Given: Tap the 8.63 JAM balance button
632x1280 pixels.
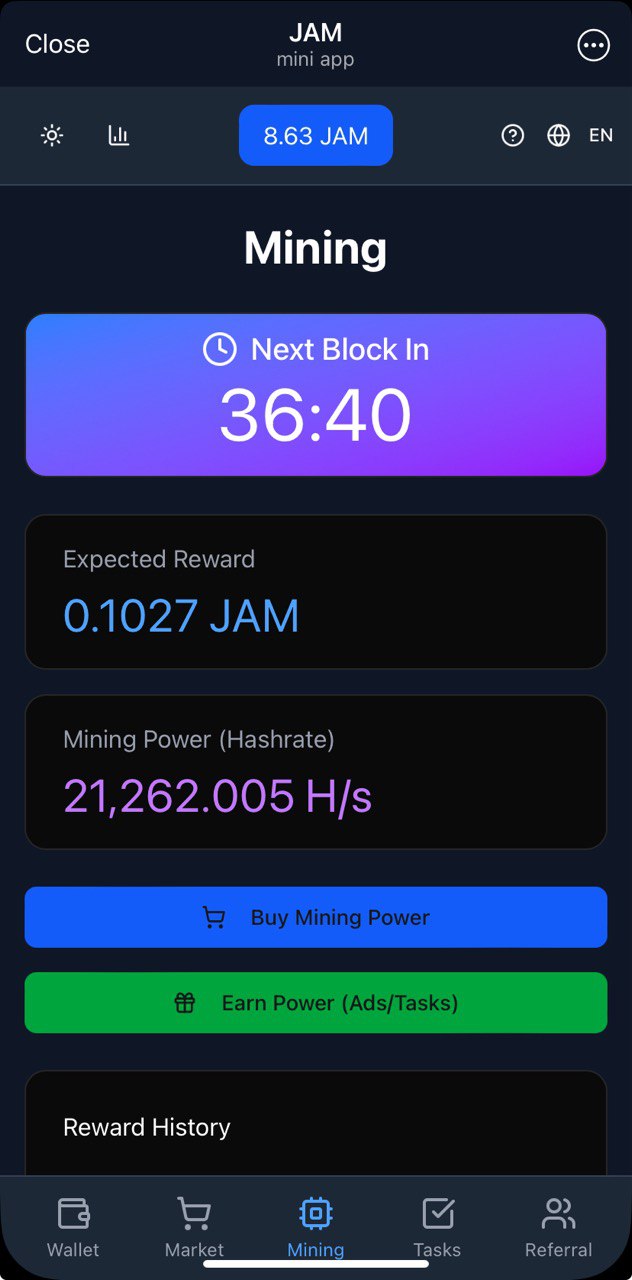Looking at the screenshot, I should tap(315, 135).
